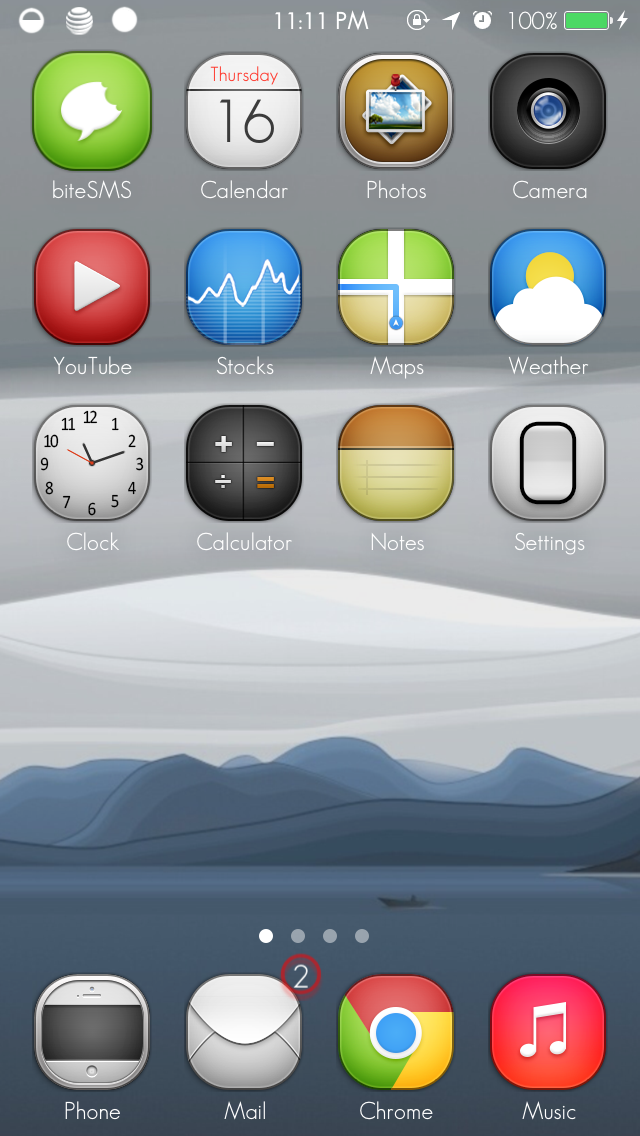Screen dimensions: 640x1136
Task: Open the YouTube app
Action: tap(92, 287)
